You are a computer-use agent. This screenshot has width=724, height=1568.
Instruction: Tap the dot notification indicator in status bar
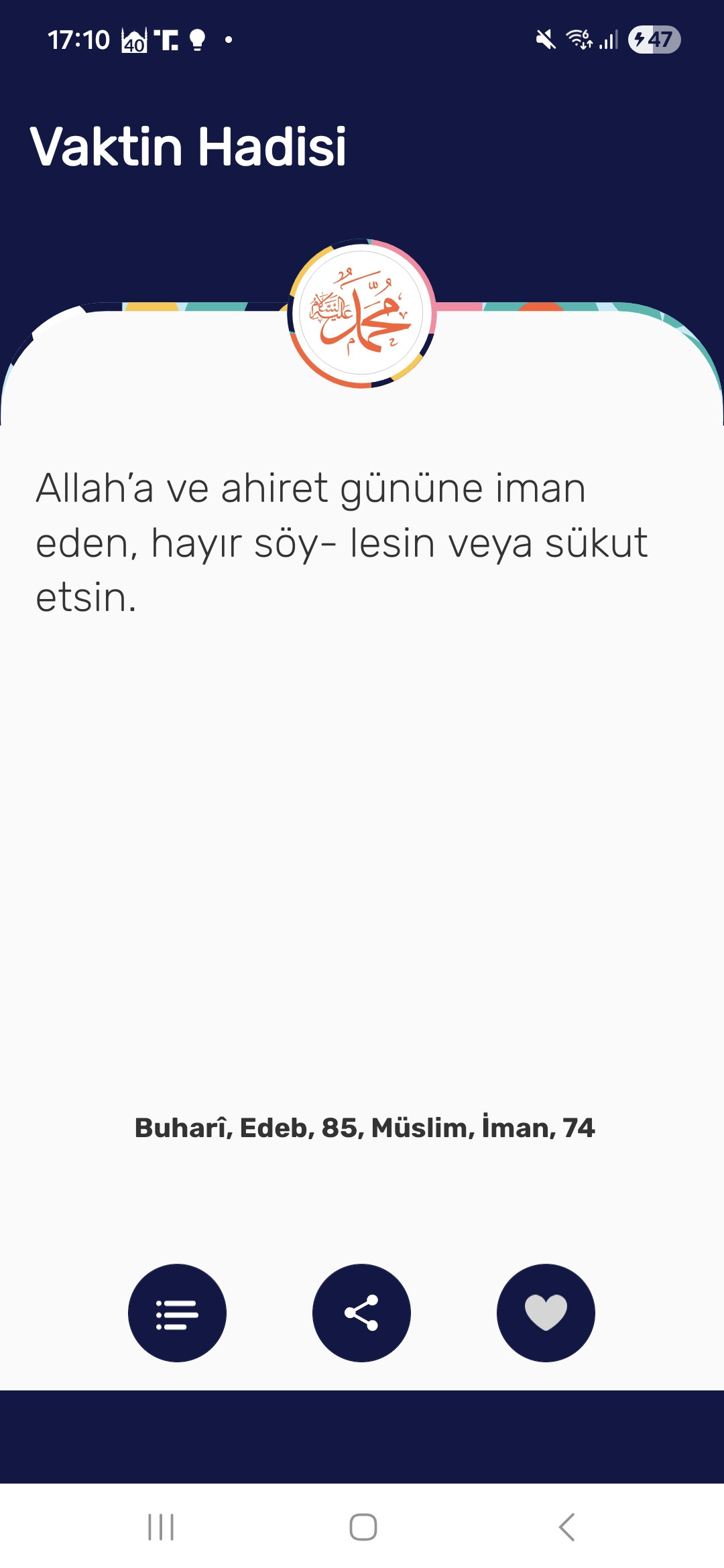coord(228,39)
